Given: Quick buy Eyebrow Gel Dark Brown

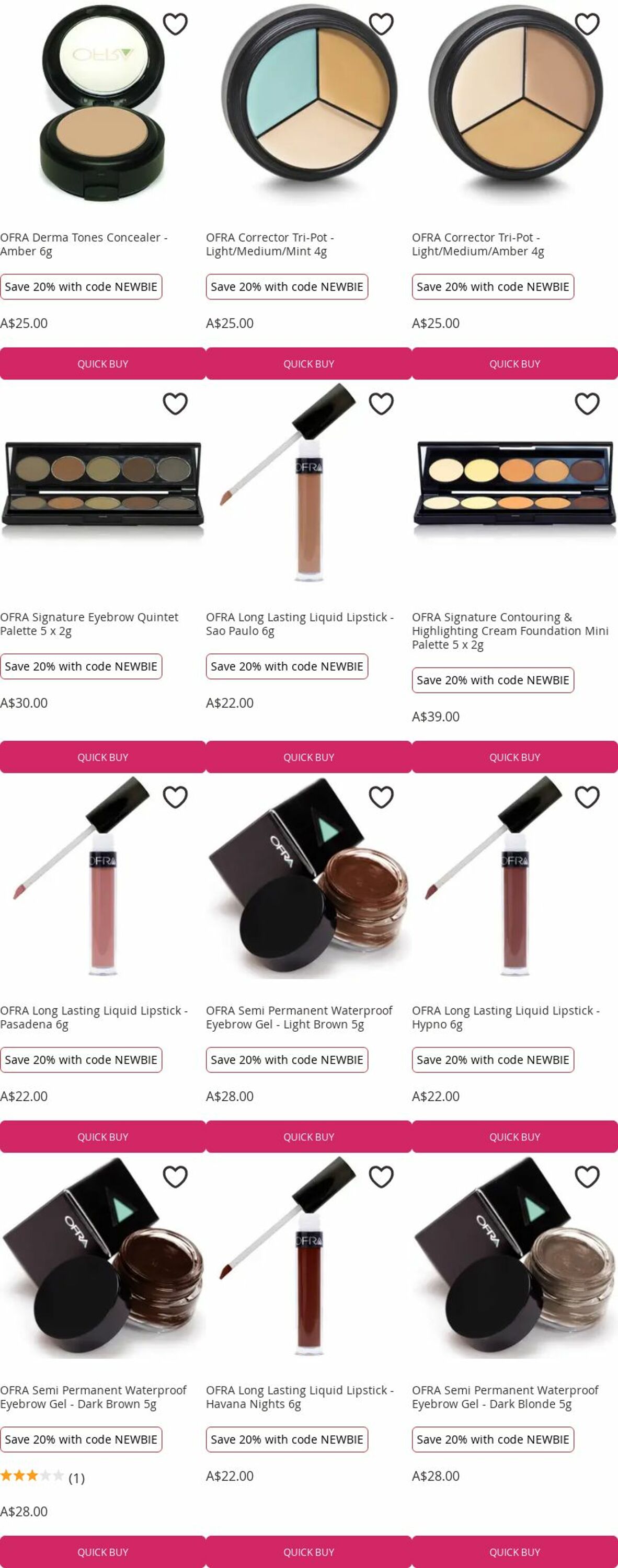Looking at the screenshot, I should (102, 1552).
